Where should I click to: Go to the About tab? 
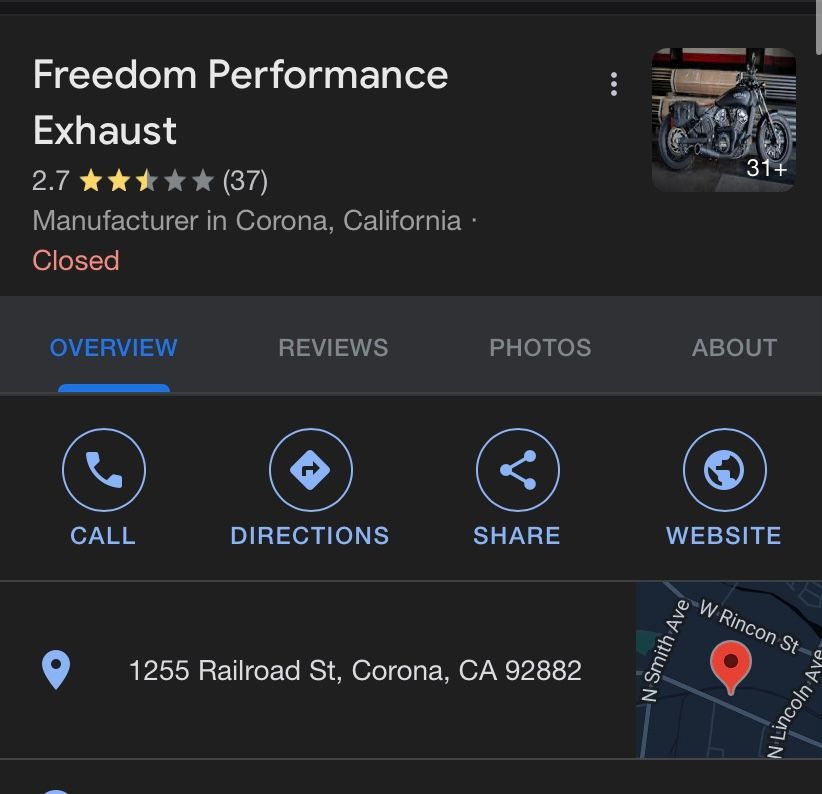coord(734,348)
